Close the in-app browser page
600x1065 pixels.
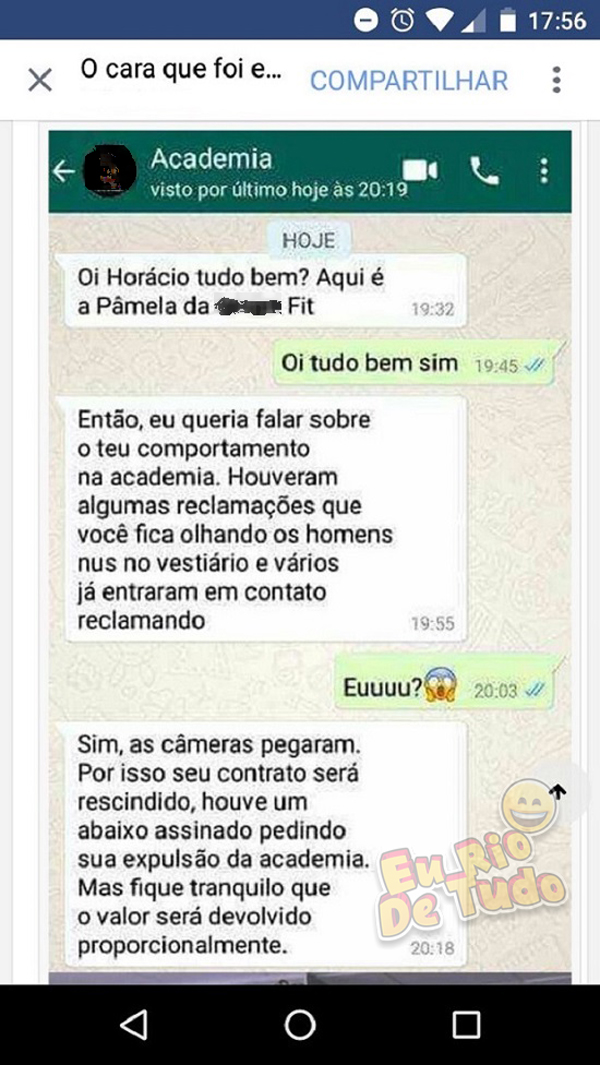(x=40, y=80)
